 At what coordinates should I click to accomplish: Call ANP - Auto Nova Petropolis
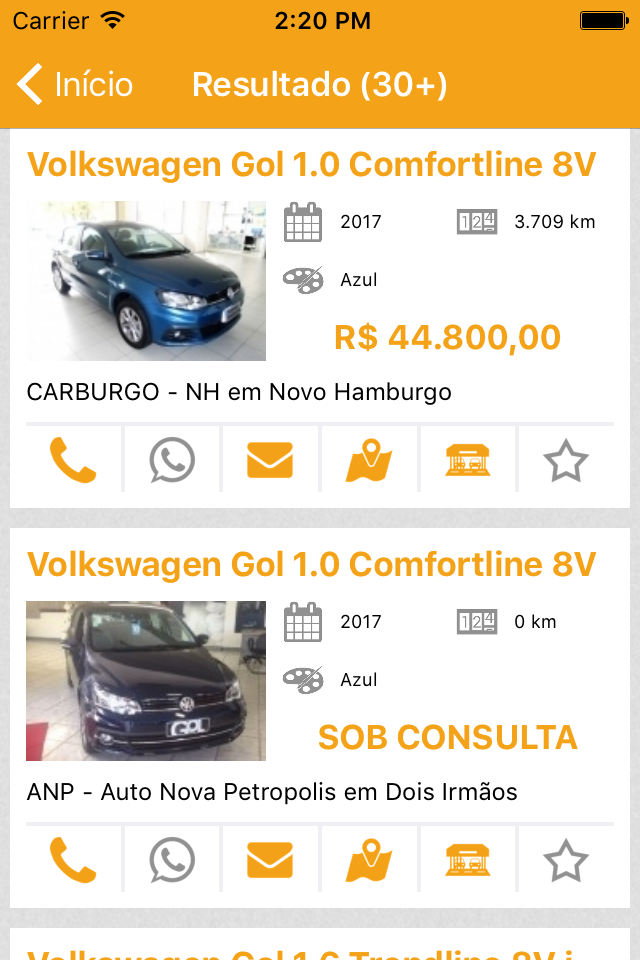(73, 860)
